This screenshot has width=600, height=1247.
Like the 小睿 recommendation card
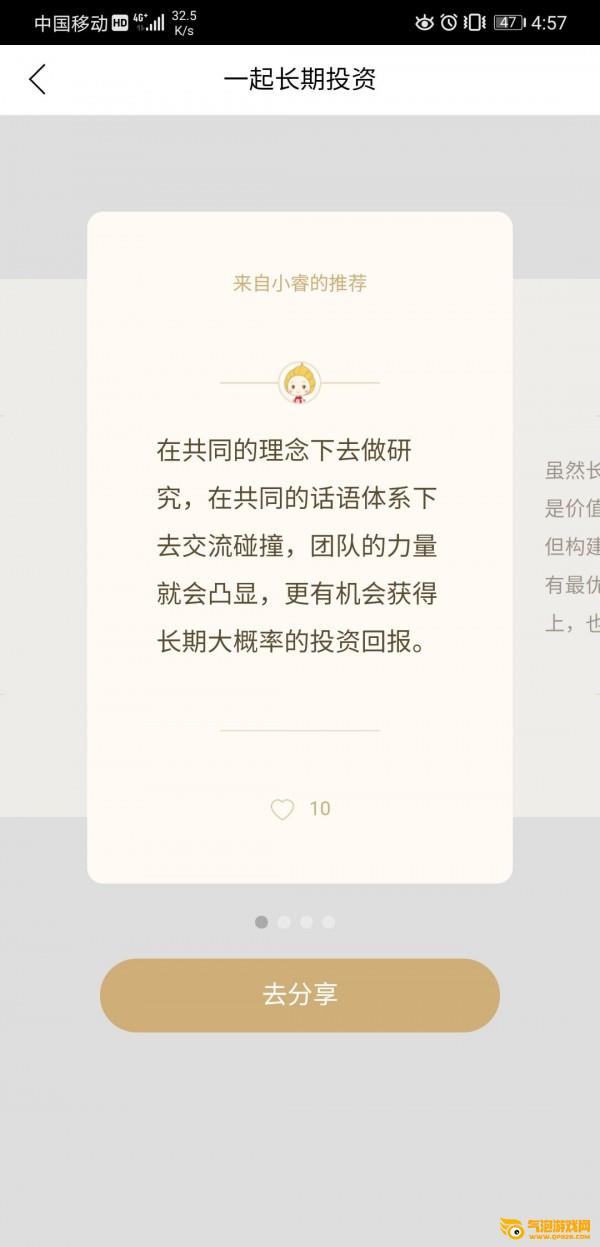(x=283, y=809)
